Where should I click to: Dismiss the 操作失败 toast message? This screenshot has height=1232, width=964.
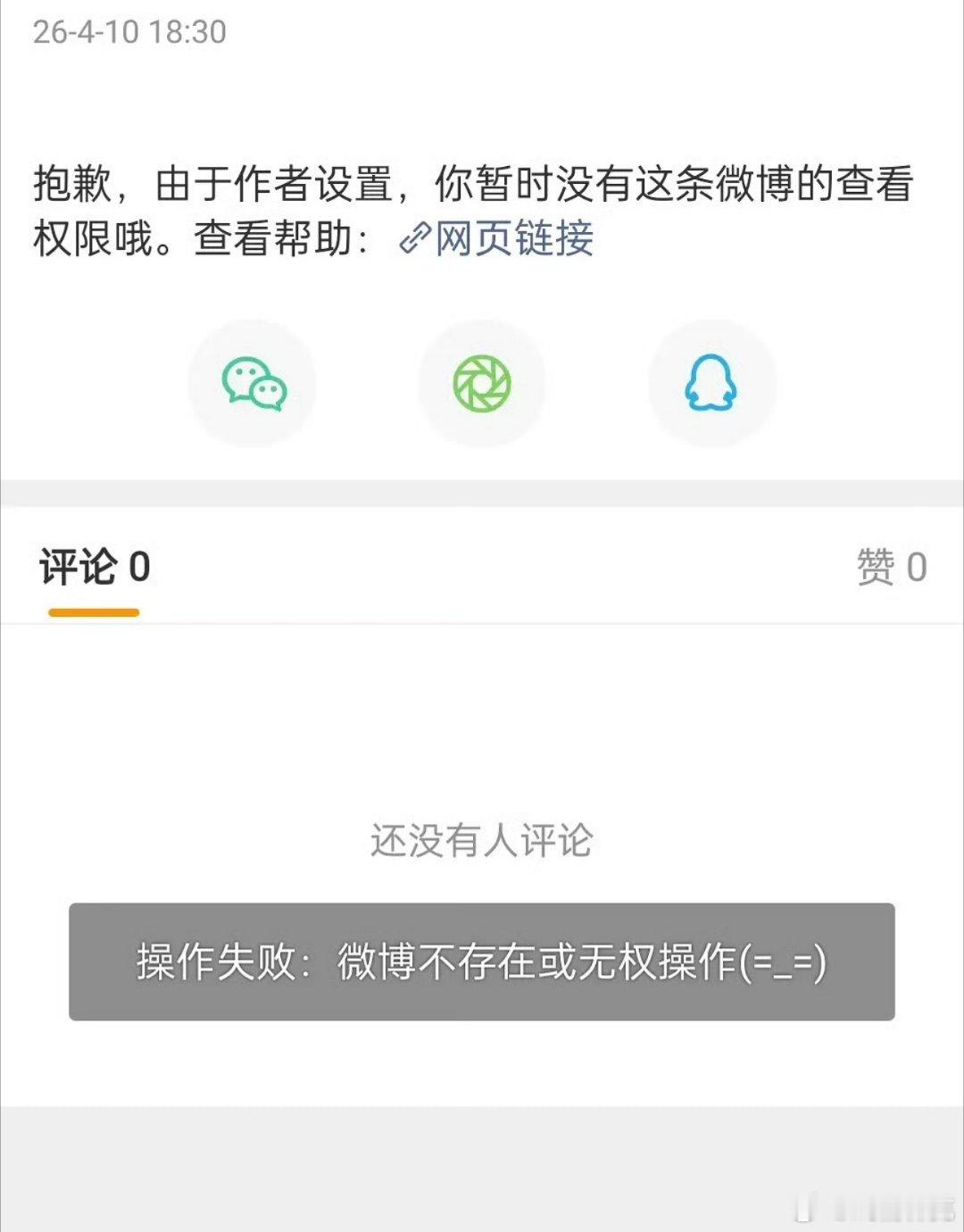coord(482,962)
